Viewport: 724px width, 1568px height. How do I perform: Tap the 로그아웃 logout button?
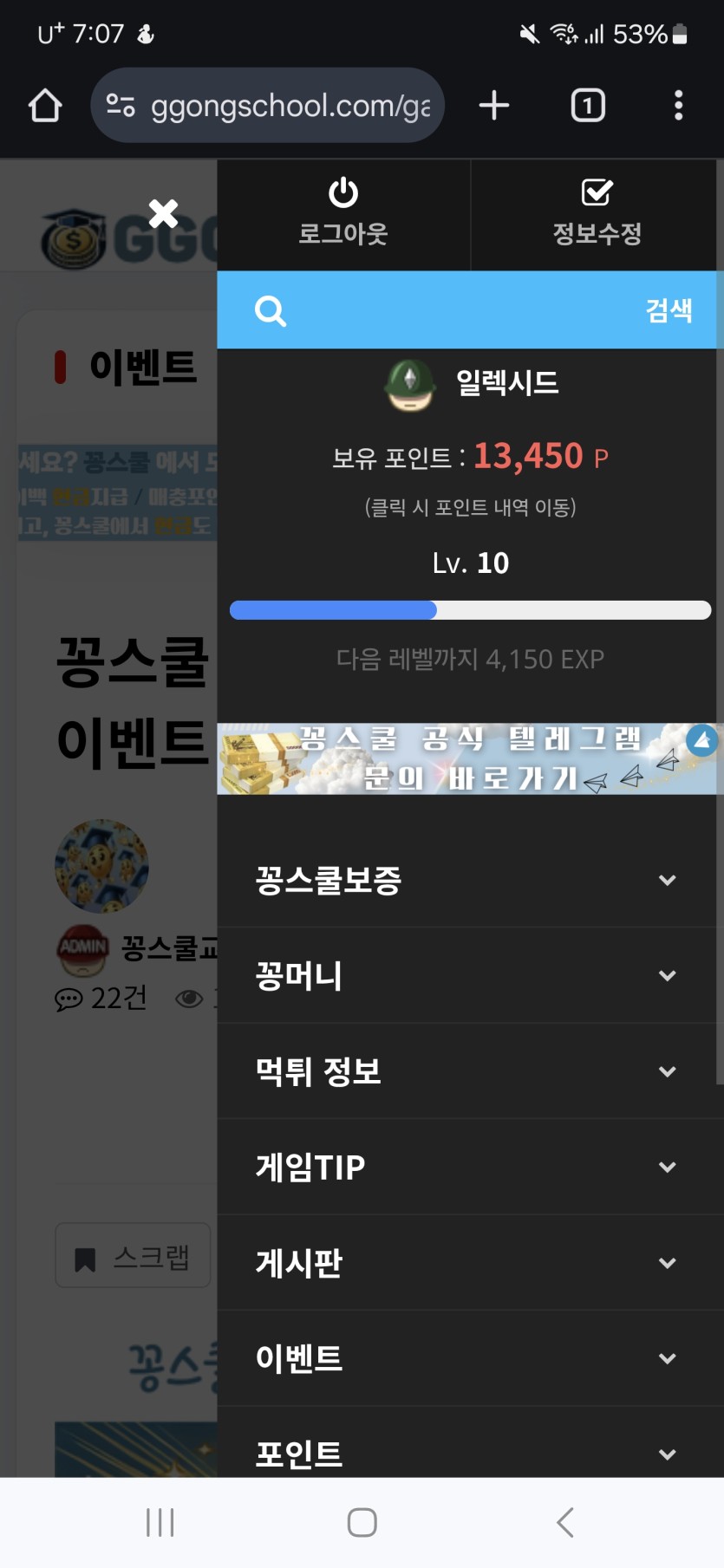[x=343, y=214]
